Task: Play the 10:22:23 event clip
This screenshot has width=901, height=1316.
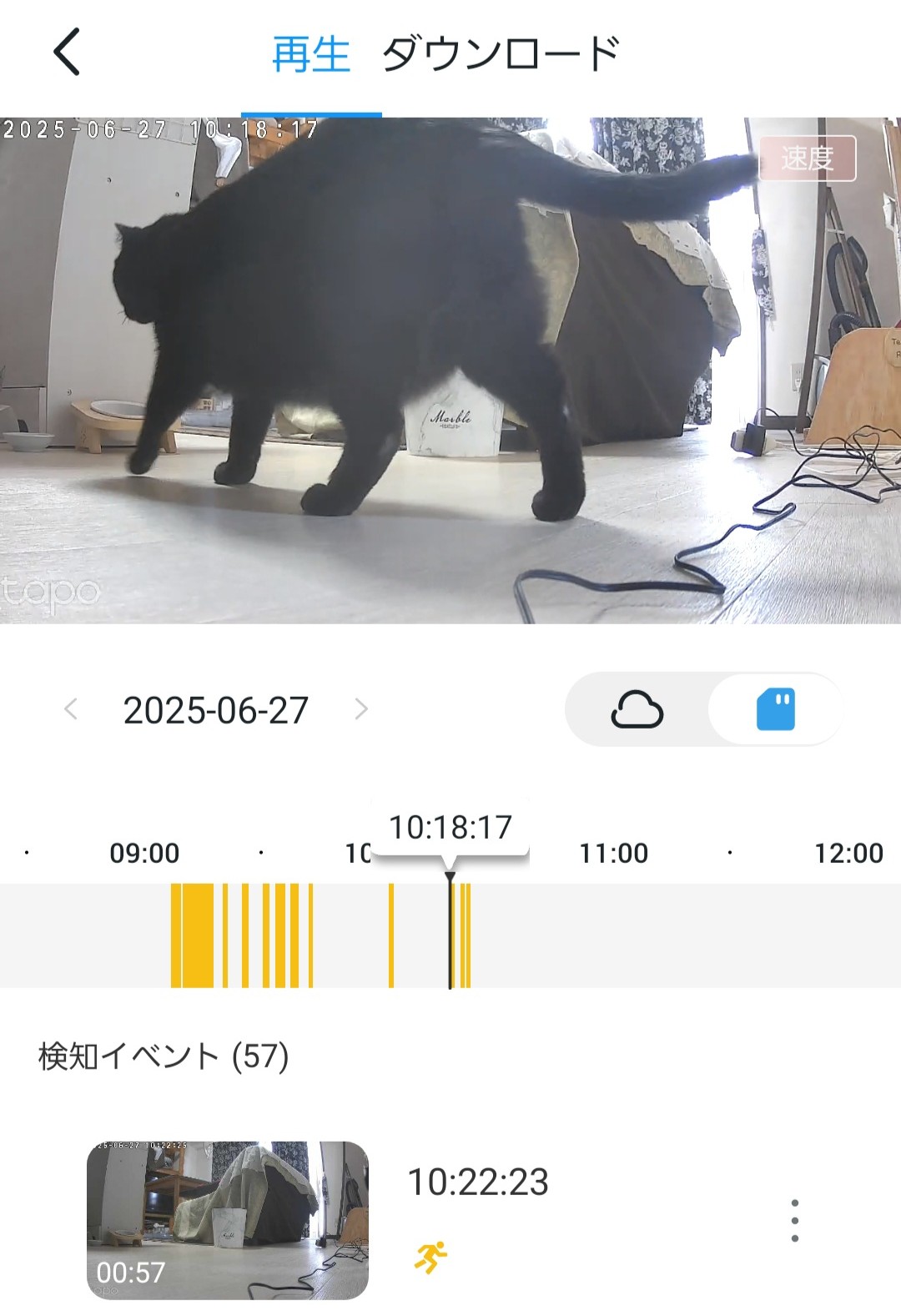Action: pos(228,1219)
